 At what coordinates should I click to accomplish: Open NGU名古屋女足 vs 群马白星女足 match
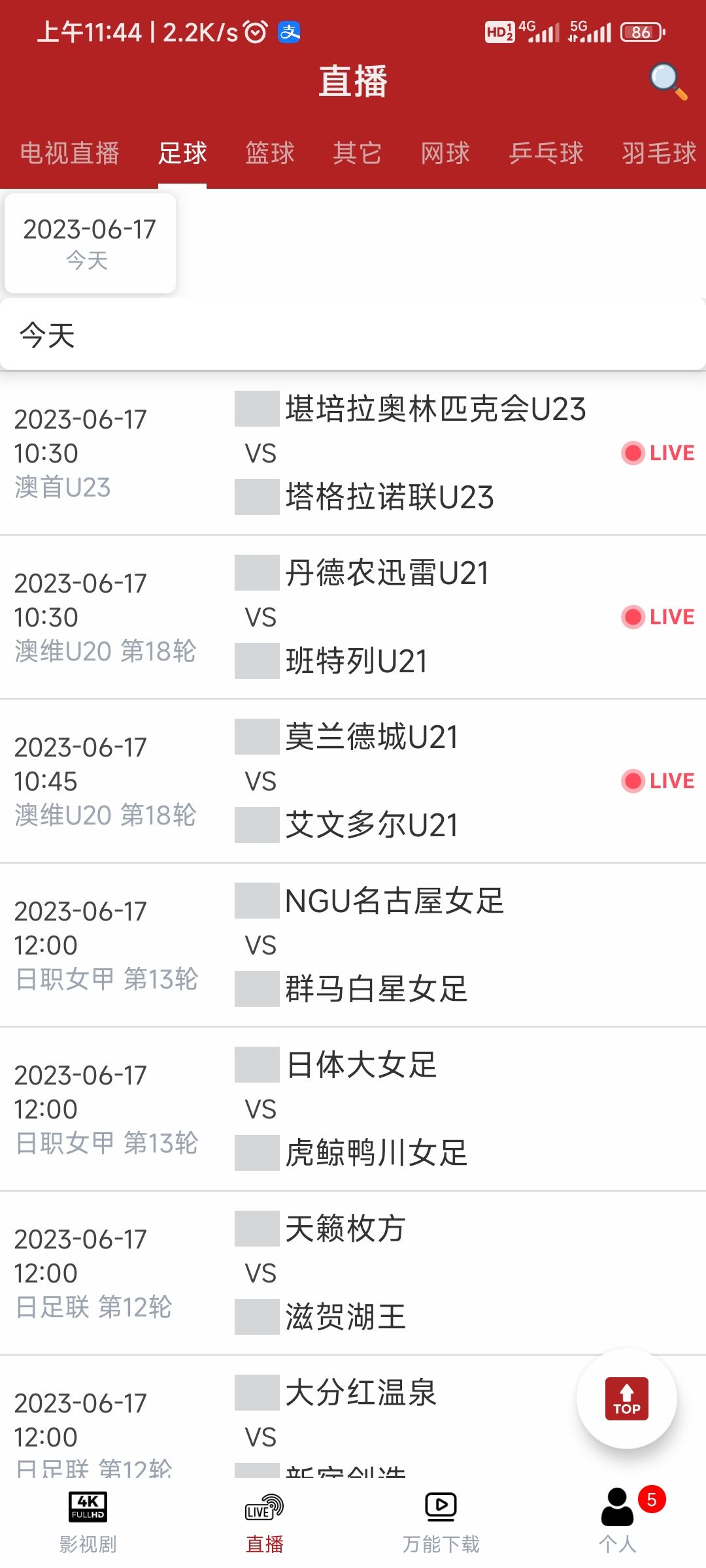pos(353,945)
